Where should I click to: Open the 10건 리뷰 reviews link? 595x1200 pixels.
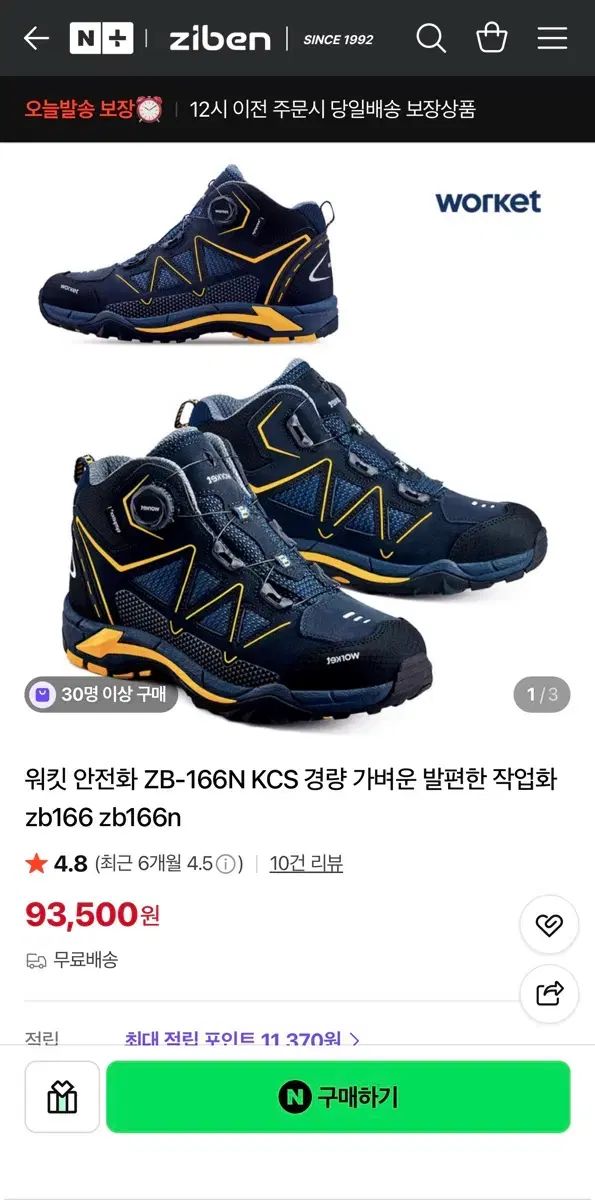pos(306,864)
